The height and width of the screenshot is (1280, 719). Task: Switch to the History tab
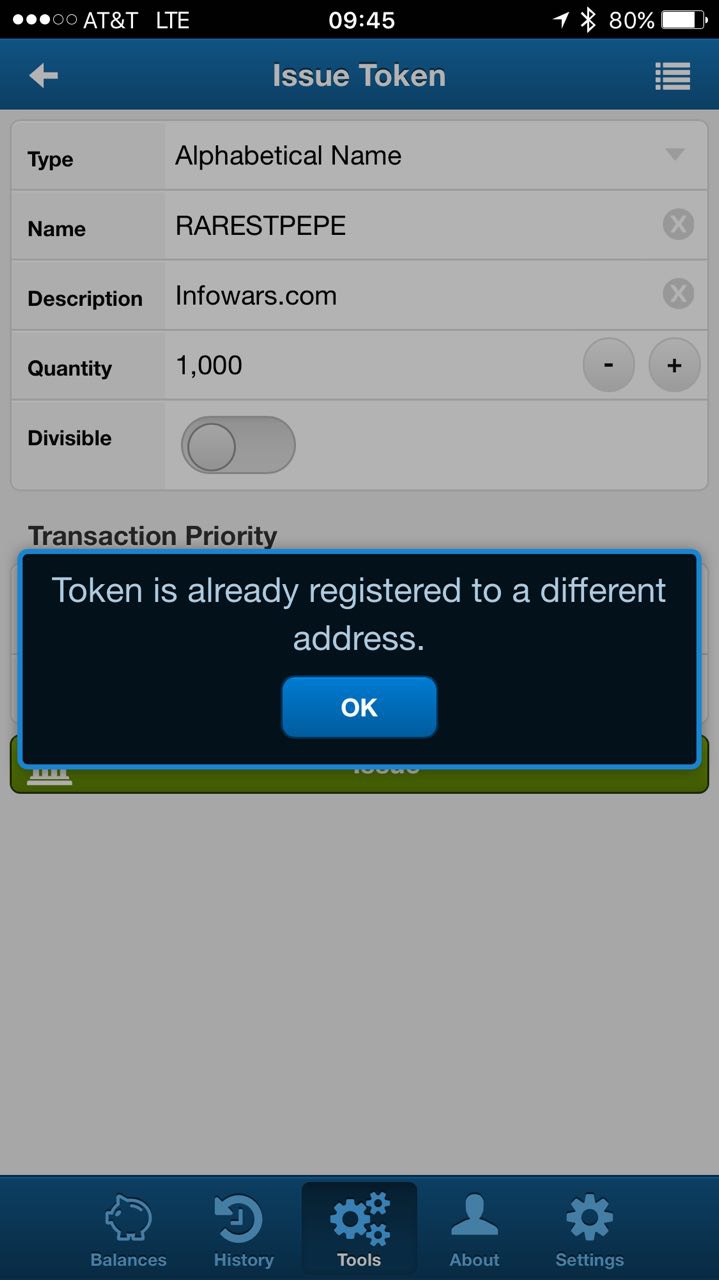click(x=243, y=1230)
